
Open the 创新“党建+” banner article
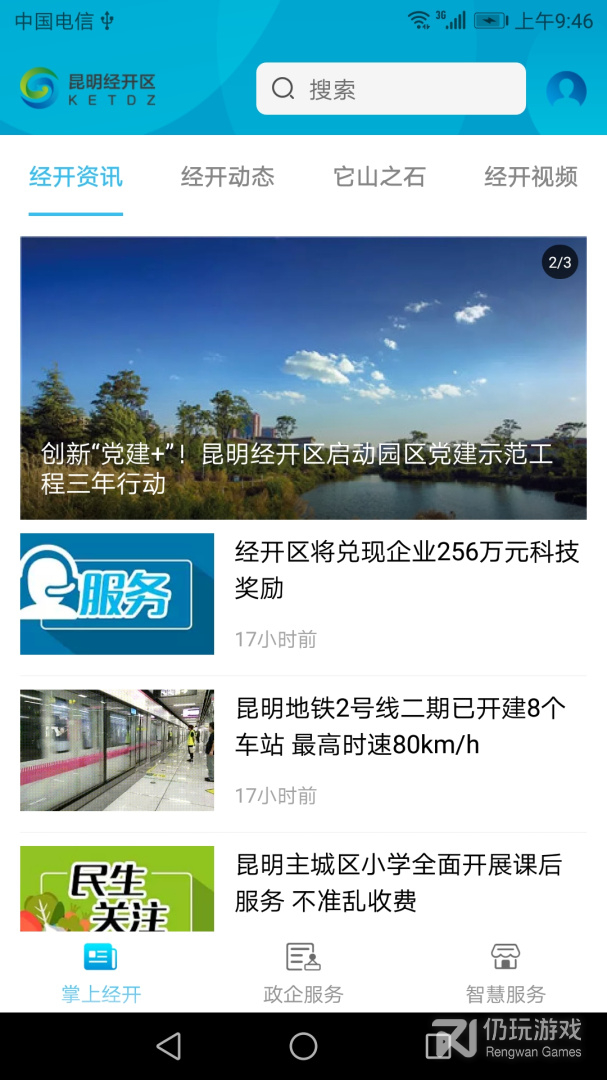pyautogui.click(x=303, y=378)
